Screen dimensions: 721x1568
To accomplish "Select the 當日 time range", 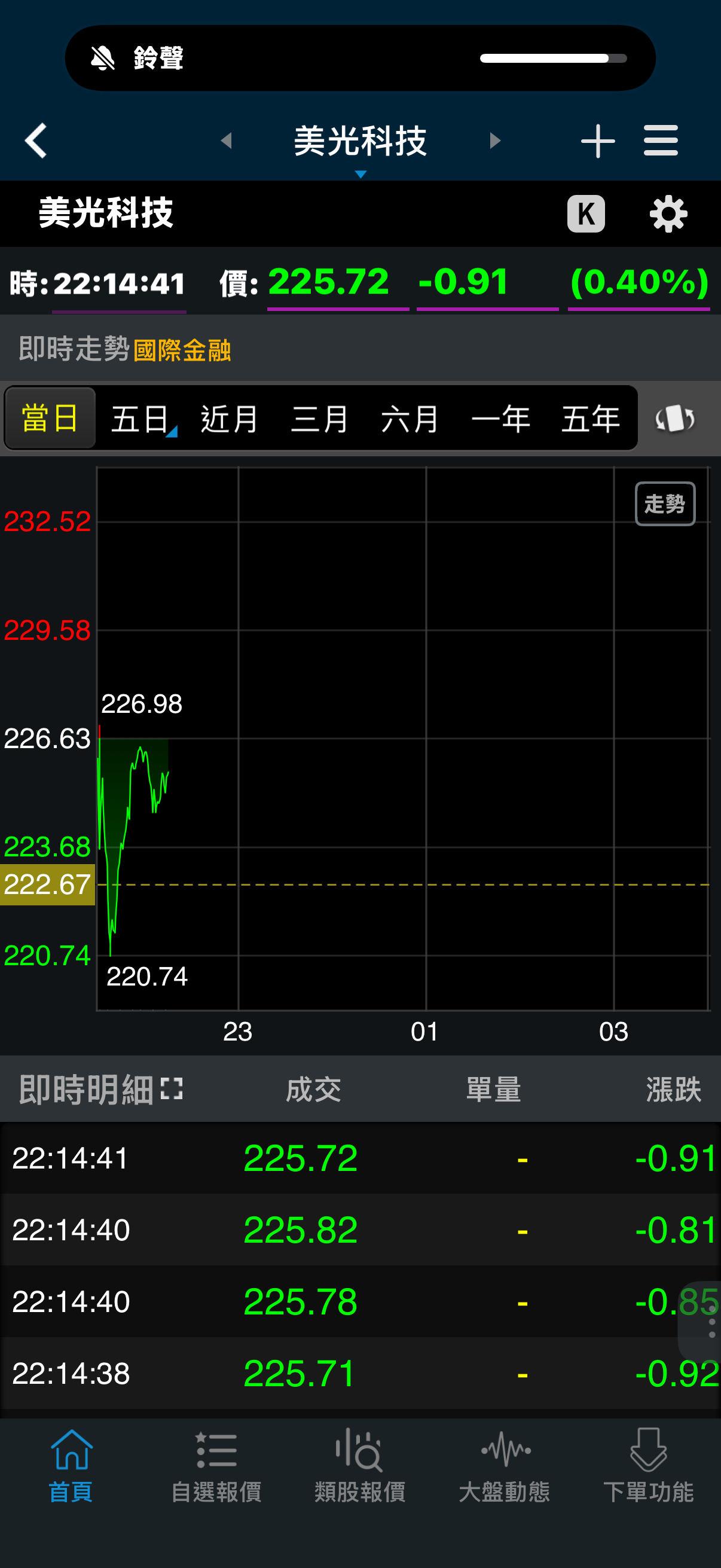I will click(50, 419).
